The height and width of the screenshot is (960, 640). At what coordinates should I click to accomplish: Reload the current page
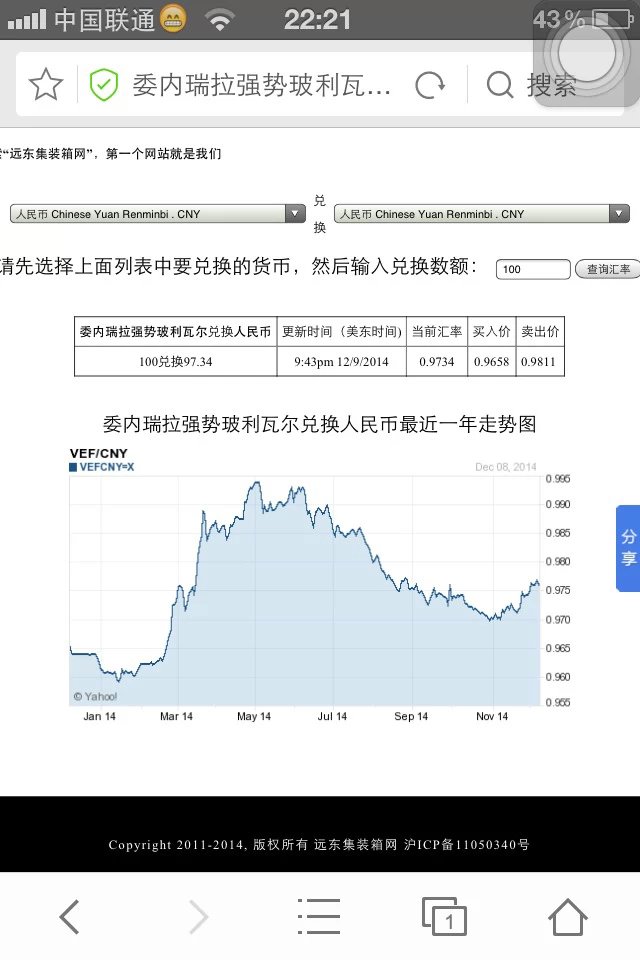430,85
